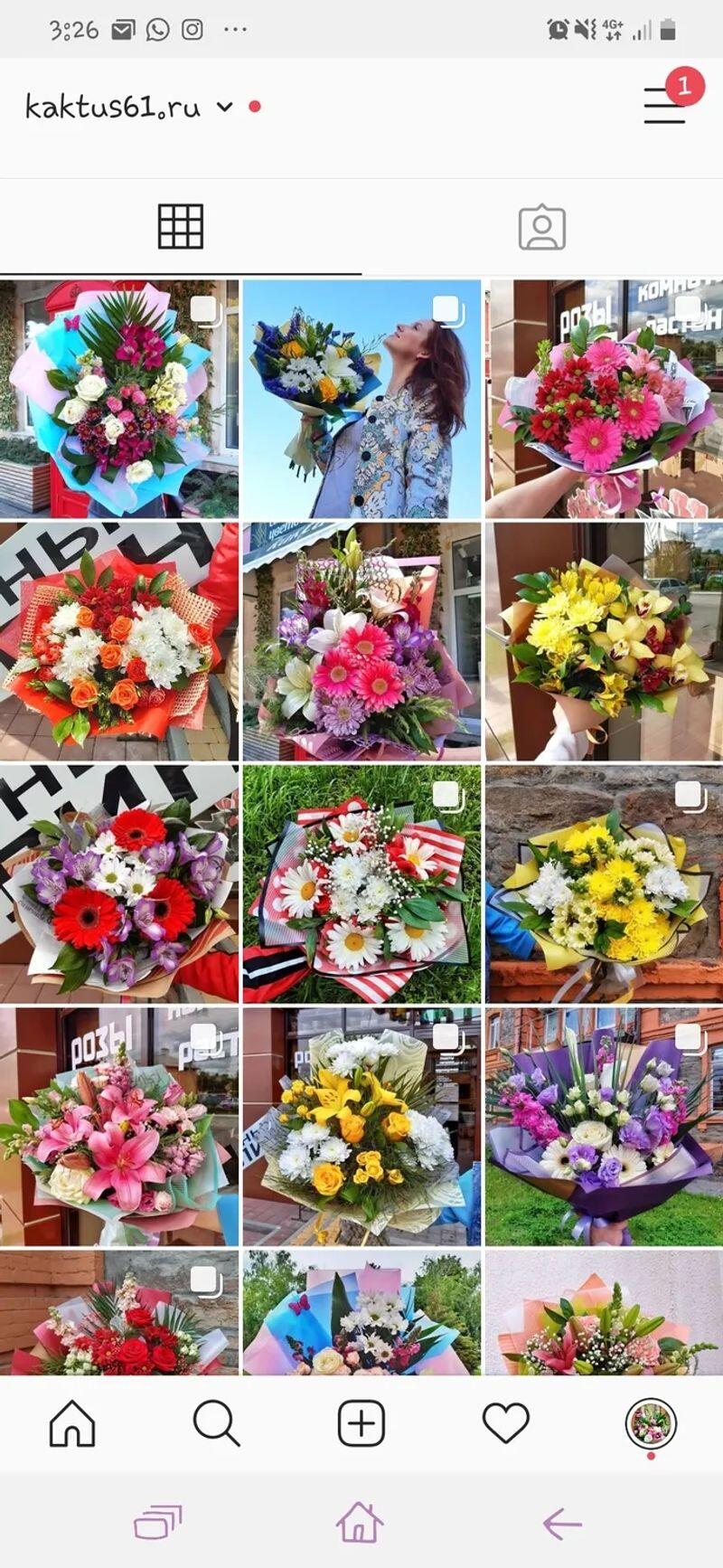
Task: Open the orange roses and white chrysanthemums post
Action: (118, 640)
